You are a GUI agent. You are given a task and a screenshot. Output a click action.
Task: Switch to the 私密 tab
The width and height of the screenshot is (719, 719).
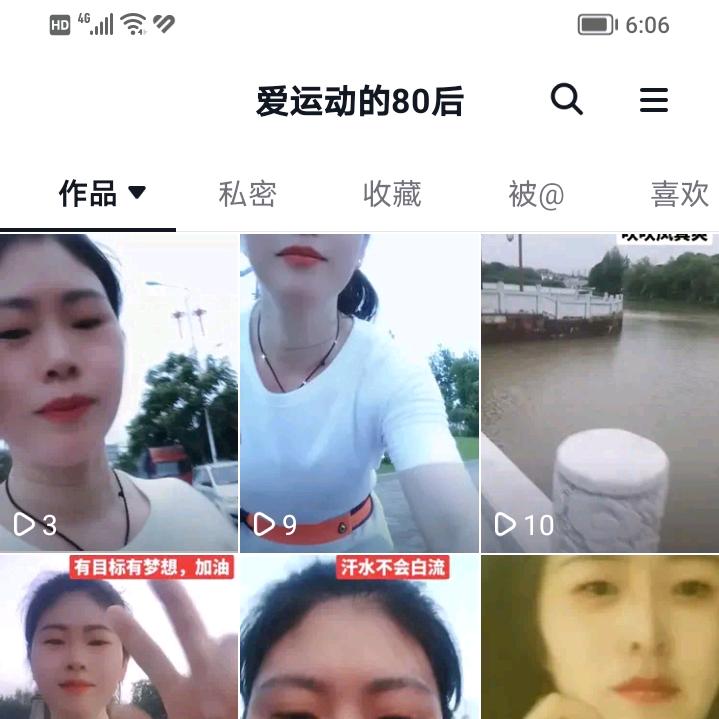pos(247,194)
